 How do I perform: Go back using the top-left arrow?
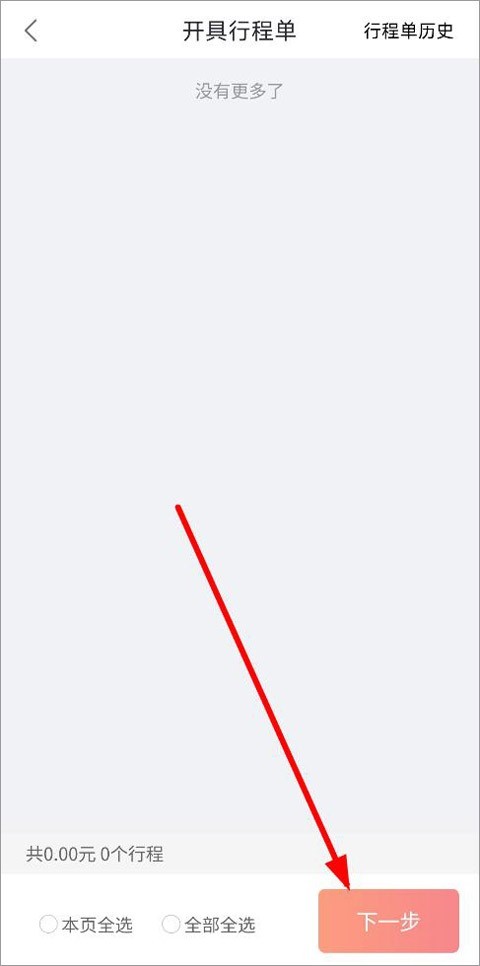31,31
